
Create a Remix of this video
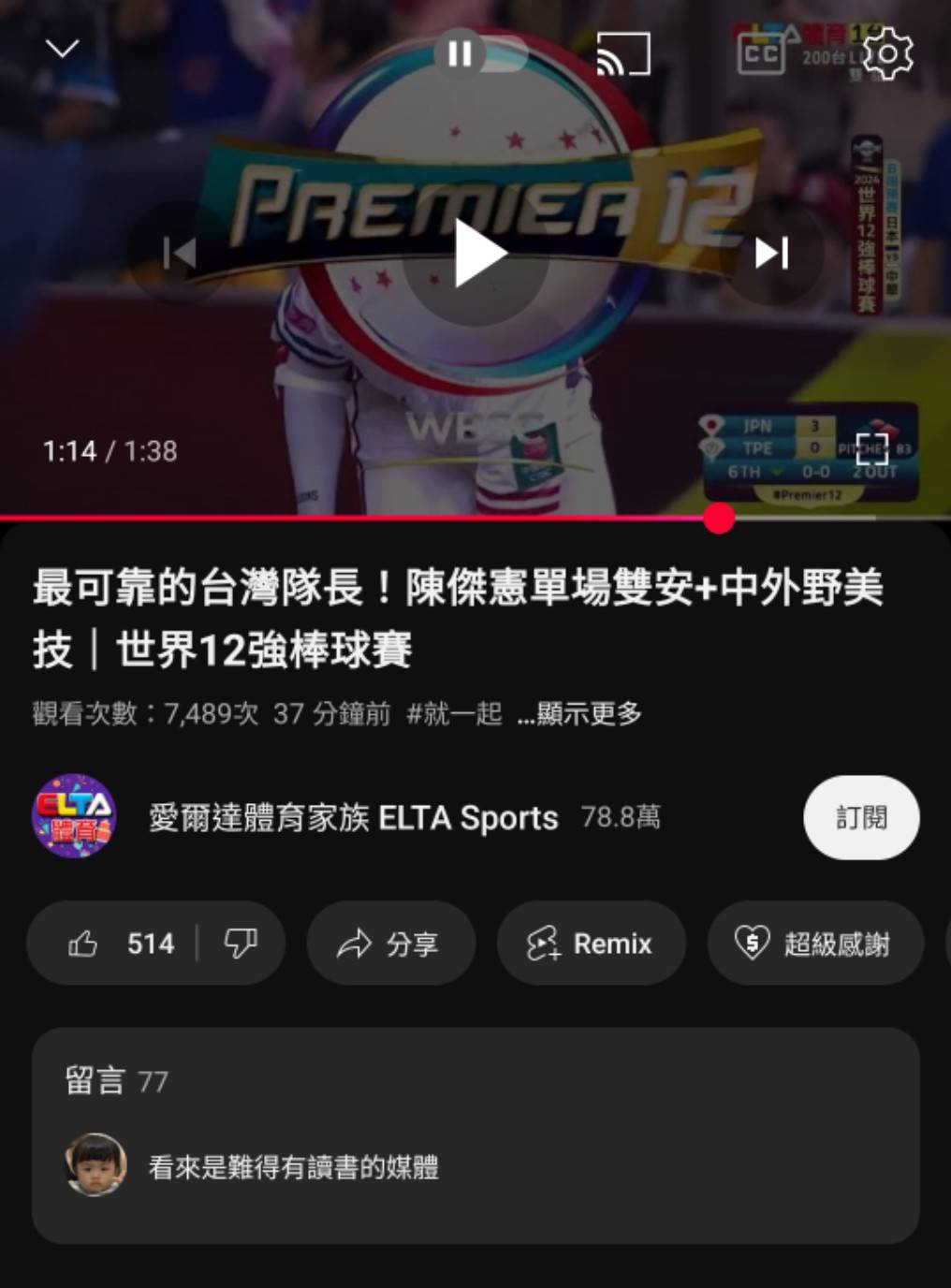(591, 944)
